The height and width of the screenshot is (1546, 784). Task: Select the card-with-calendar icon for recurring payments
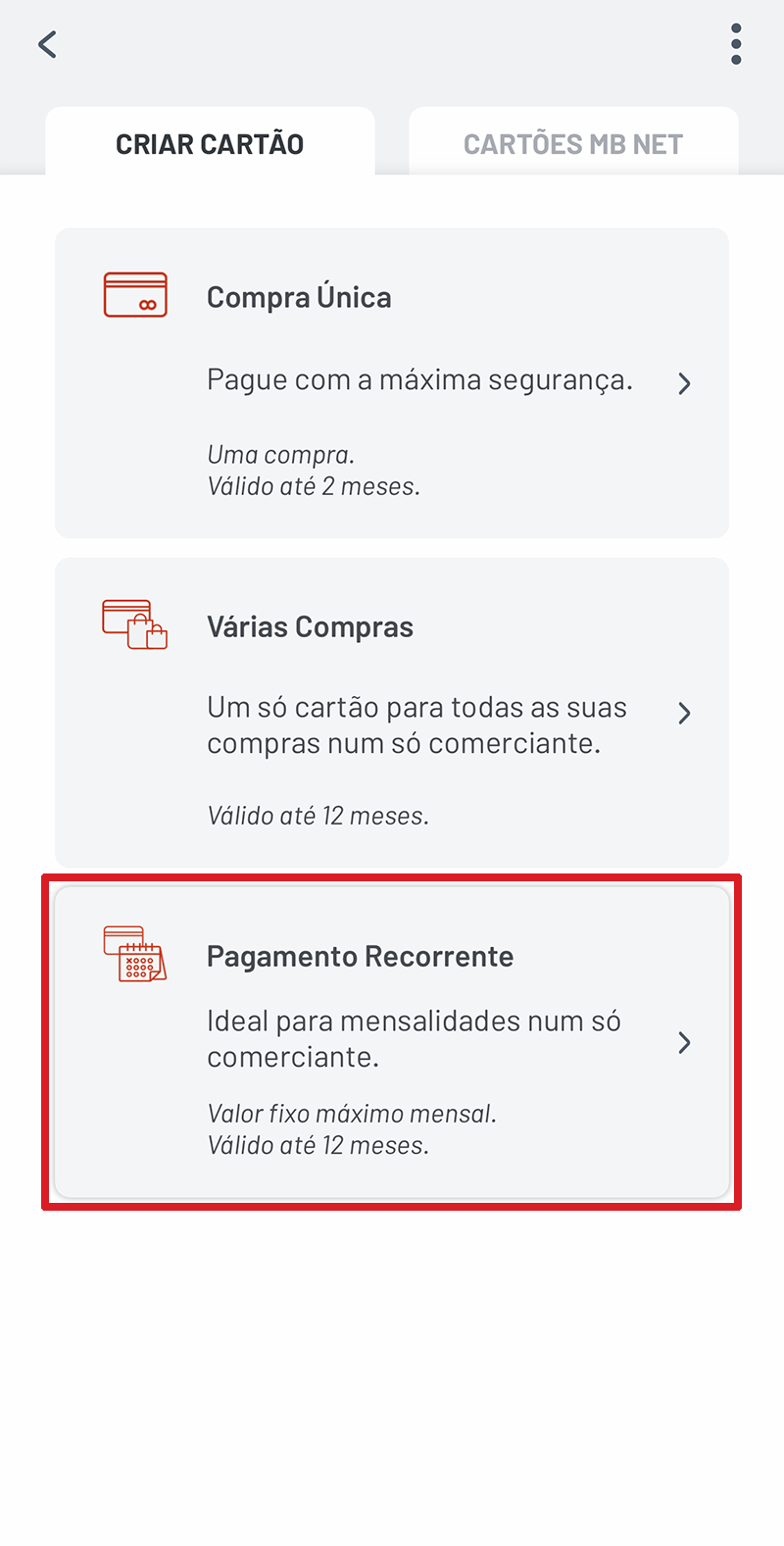(x=133, y=953)
